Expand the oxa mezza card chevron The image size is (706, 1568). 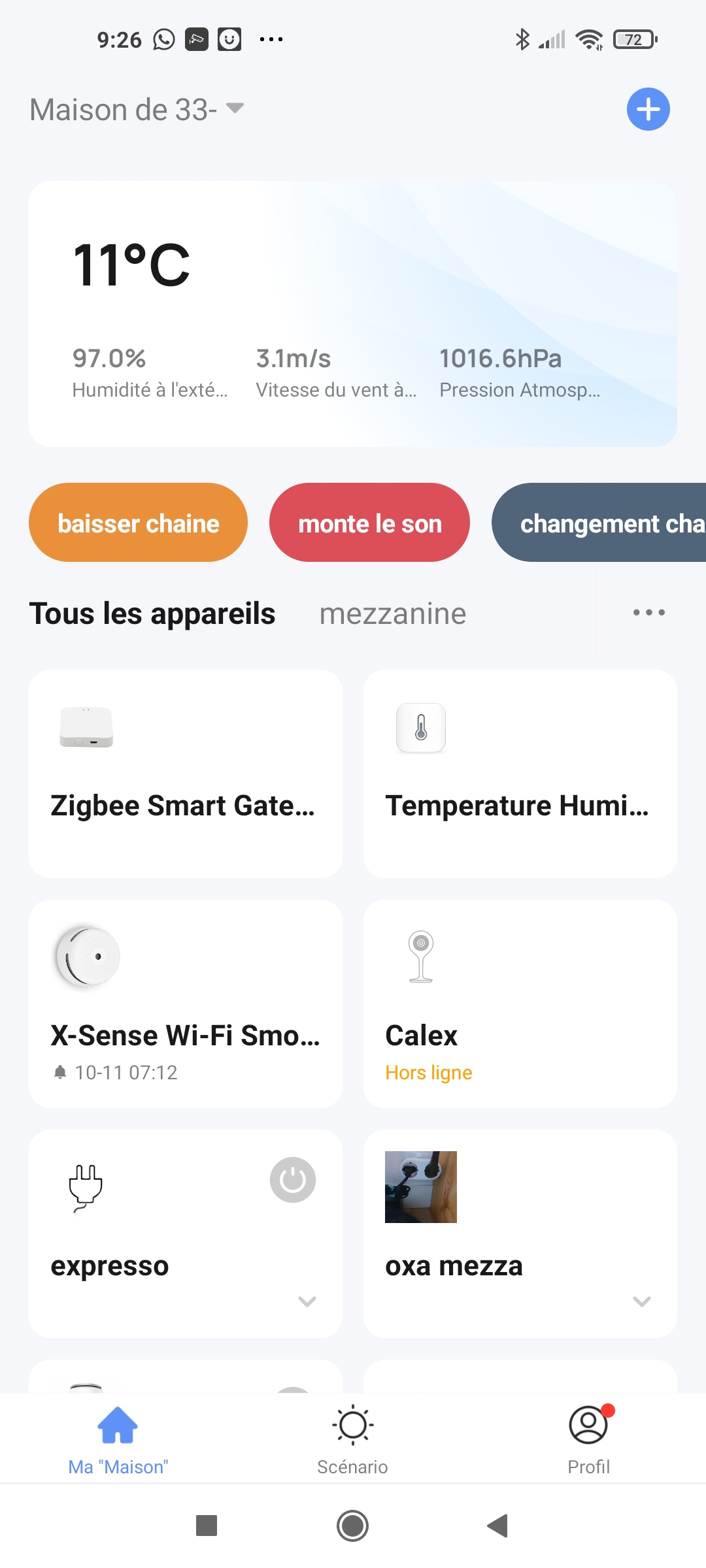pyautogui.click(x=642, y=1301)
